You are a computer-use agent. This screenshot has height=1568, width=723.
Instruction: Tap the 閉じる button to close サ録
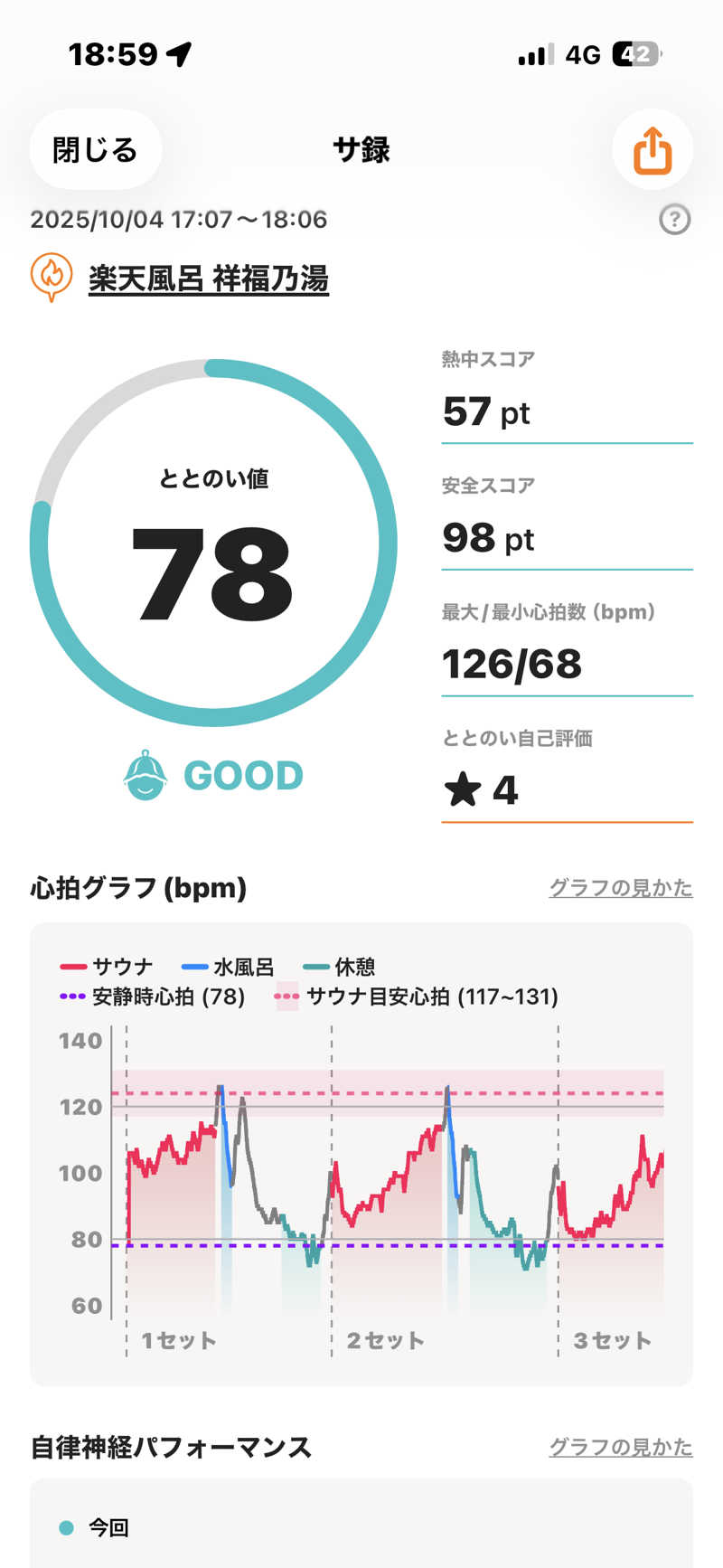[x=96, y=149]
